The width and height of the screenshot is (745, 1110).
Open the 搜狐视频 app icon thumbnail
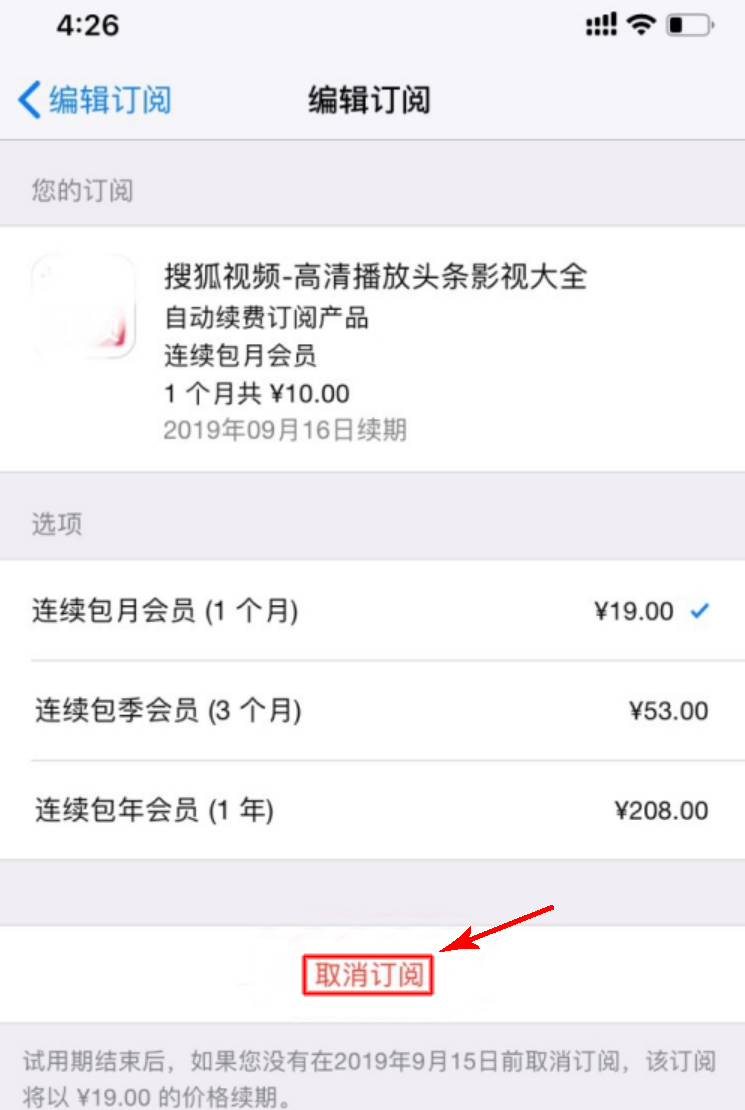(84, 310)
